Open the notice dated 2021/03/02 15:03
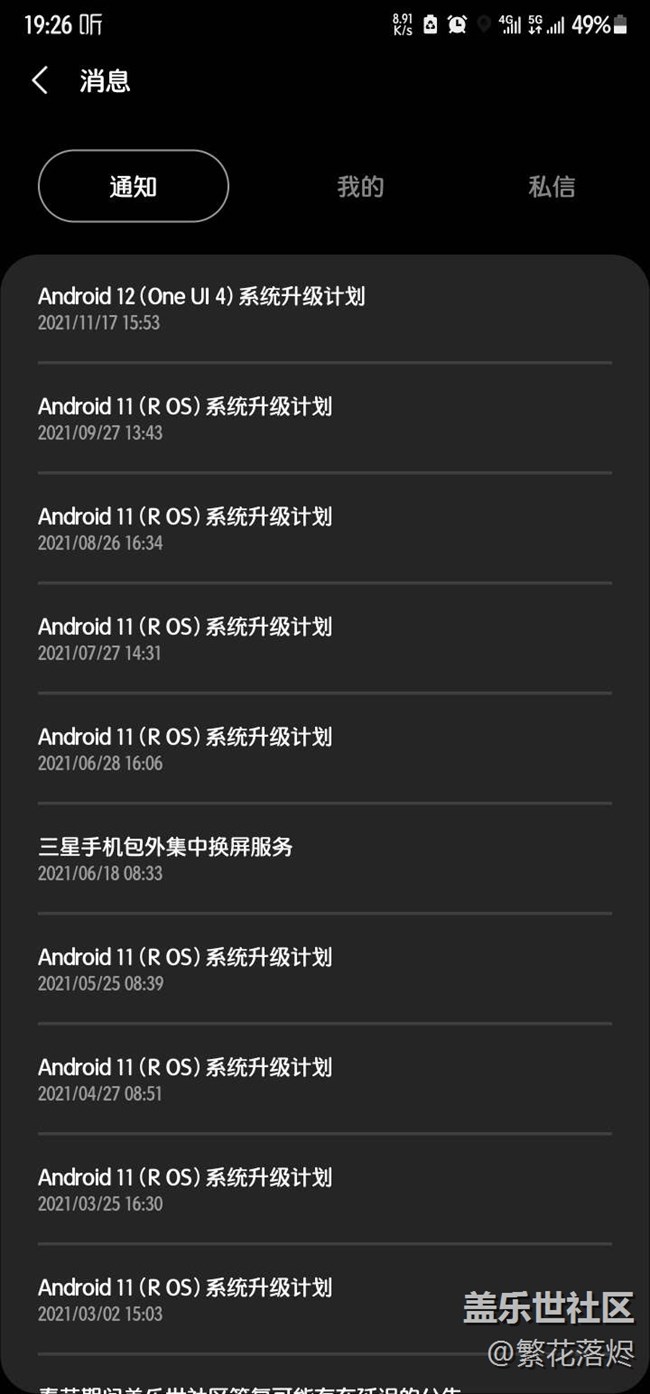The image size is (650, 1394). 185,1297
